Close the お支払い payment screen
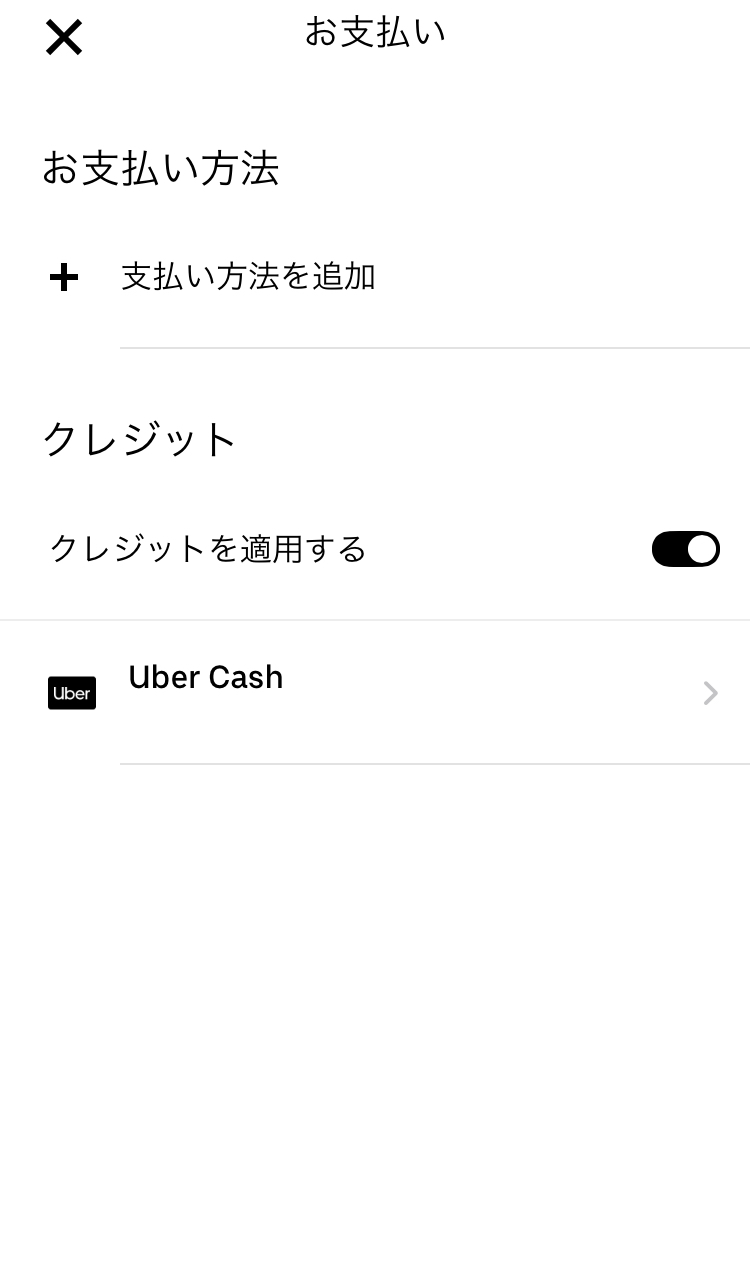 (x=64, y=38)
